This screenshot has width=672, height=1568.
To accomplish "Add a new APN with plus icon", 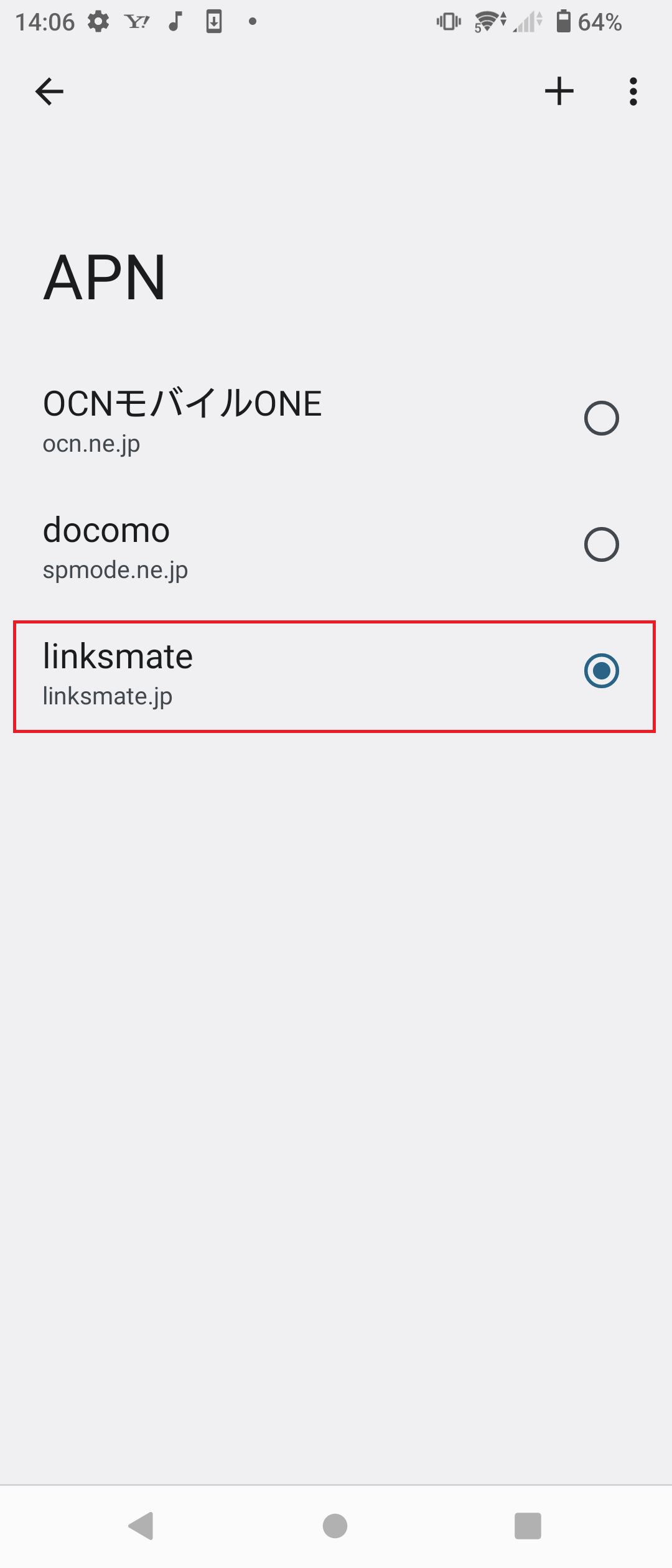I will tap(559, 91).
